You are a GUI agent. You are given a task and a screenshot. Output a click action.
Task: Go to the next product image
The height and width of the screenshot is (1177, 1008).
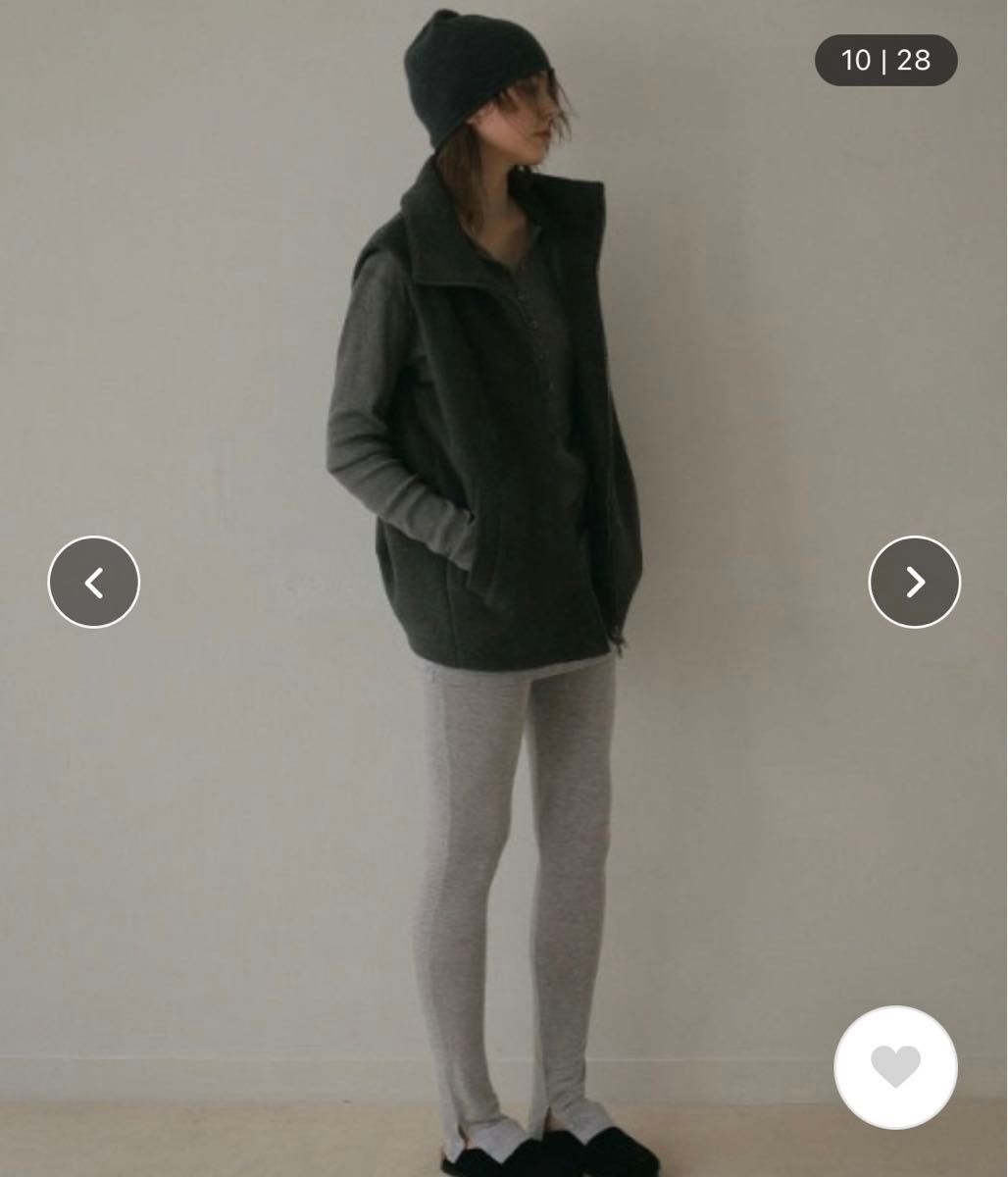(x=914, y=583)
